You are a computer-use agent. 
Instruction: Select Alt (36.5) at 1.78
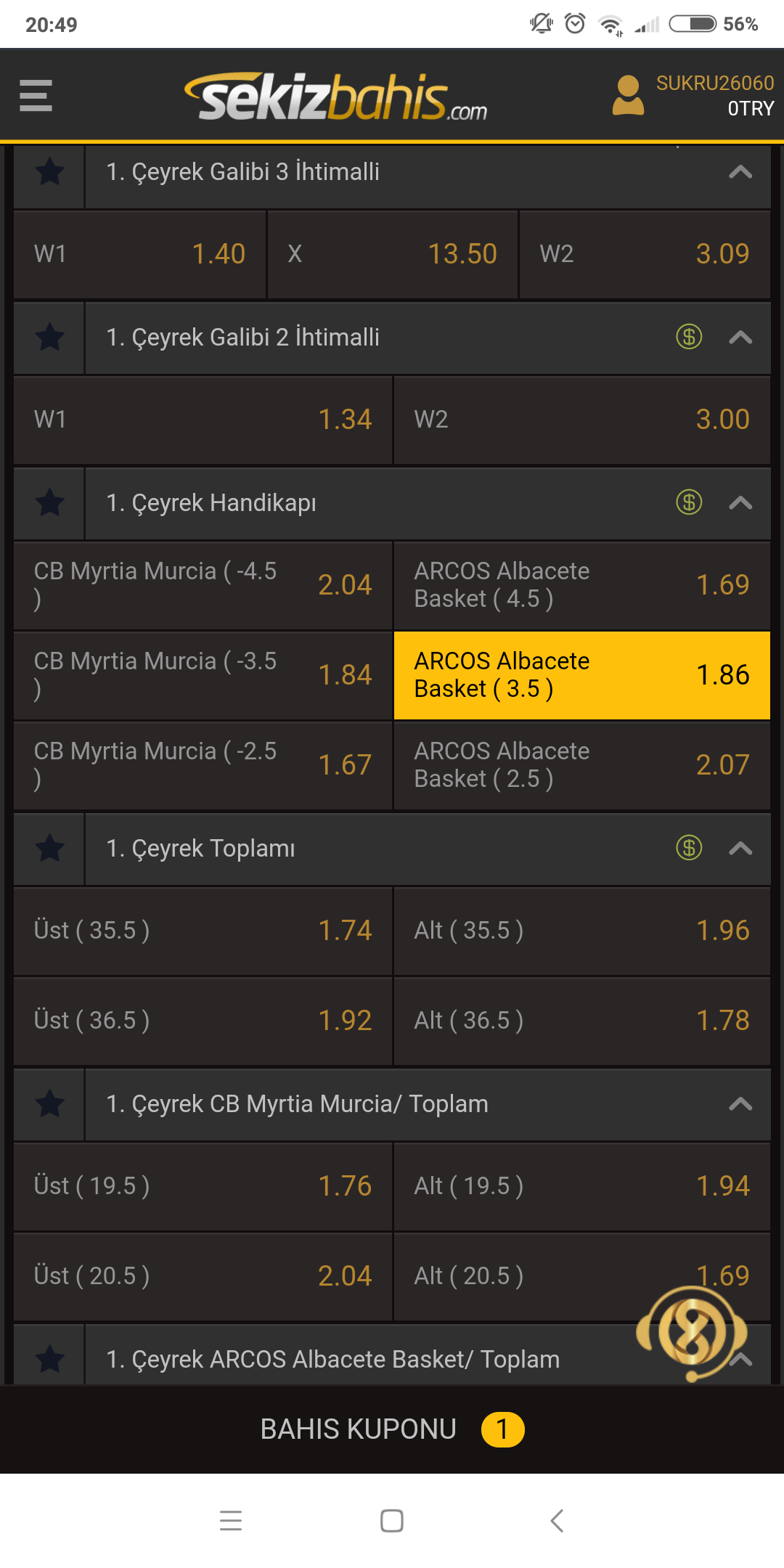pyautogui.click(x=581, y=1021)
